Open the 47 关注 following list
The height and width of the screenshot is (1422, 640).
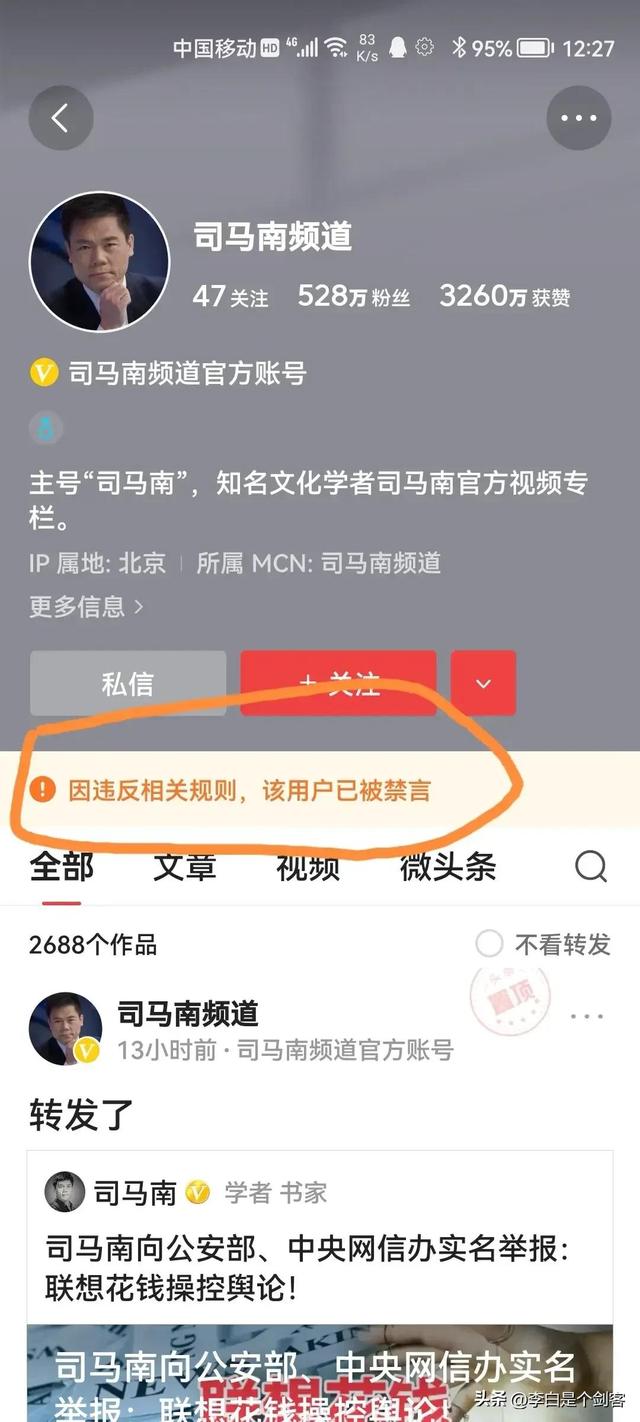click(231, 296)
